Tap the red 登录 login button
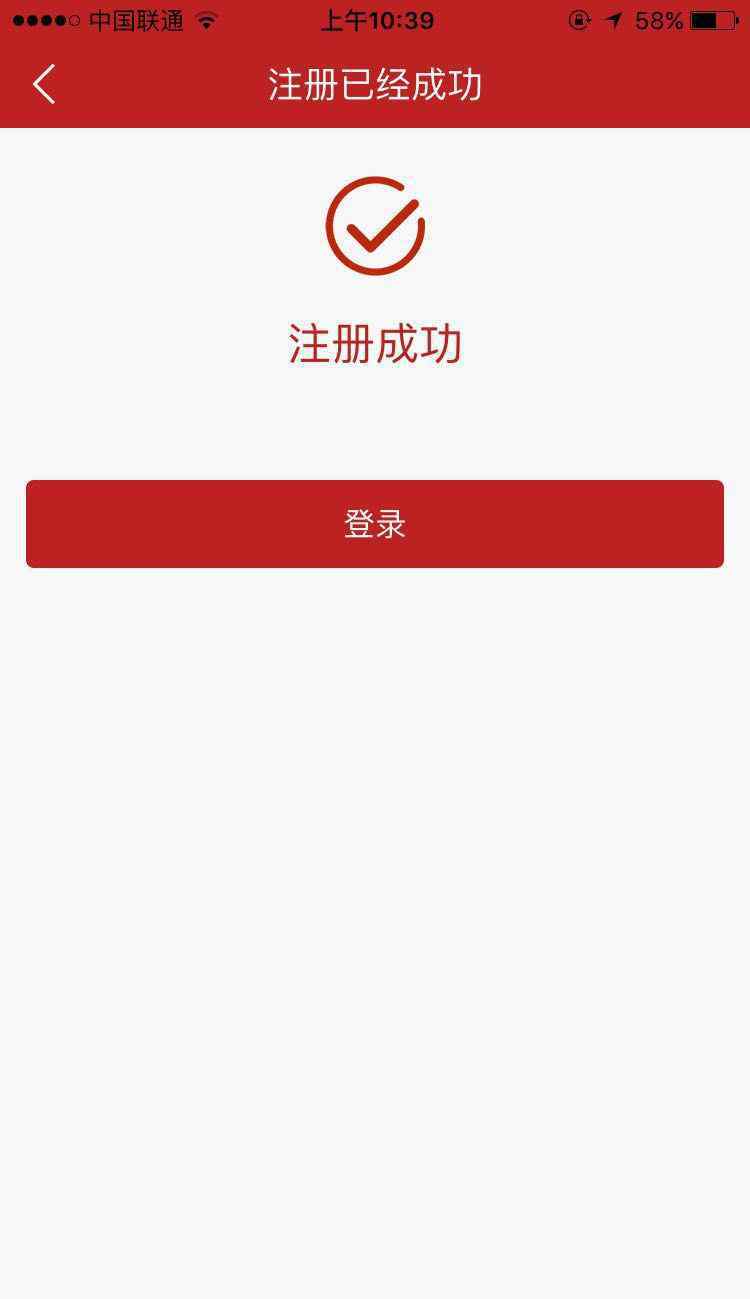 point(375,524)
